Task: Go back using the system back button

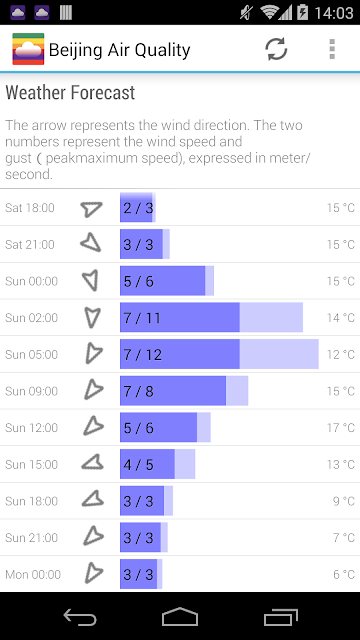Action: pyautogui.click(x=80, y=616)
